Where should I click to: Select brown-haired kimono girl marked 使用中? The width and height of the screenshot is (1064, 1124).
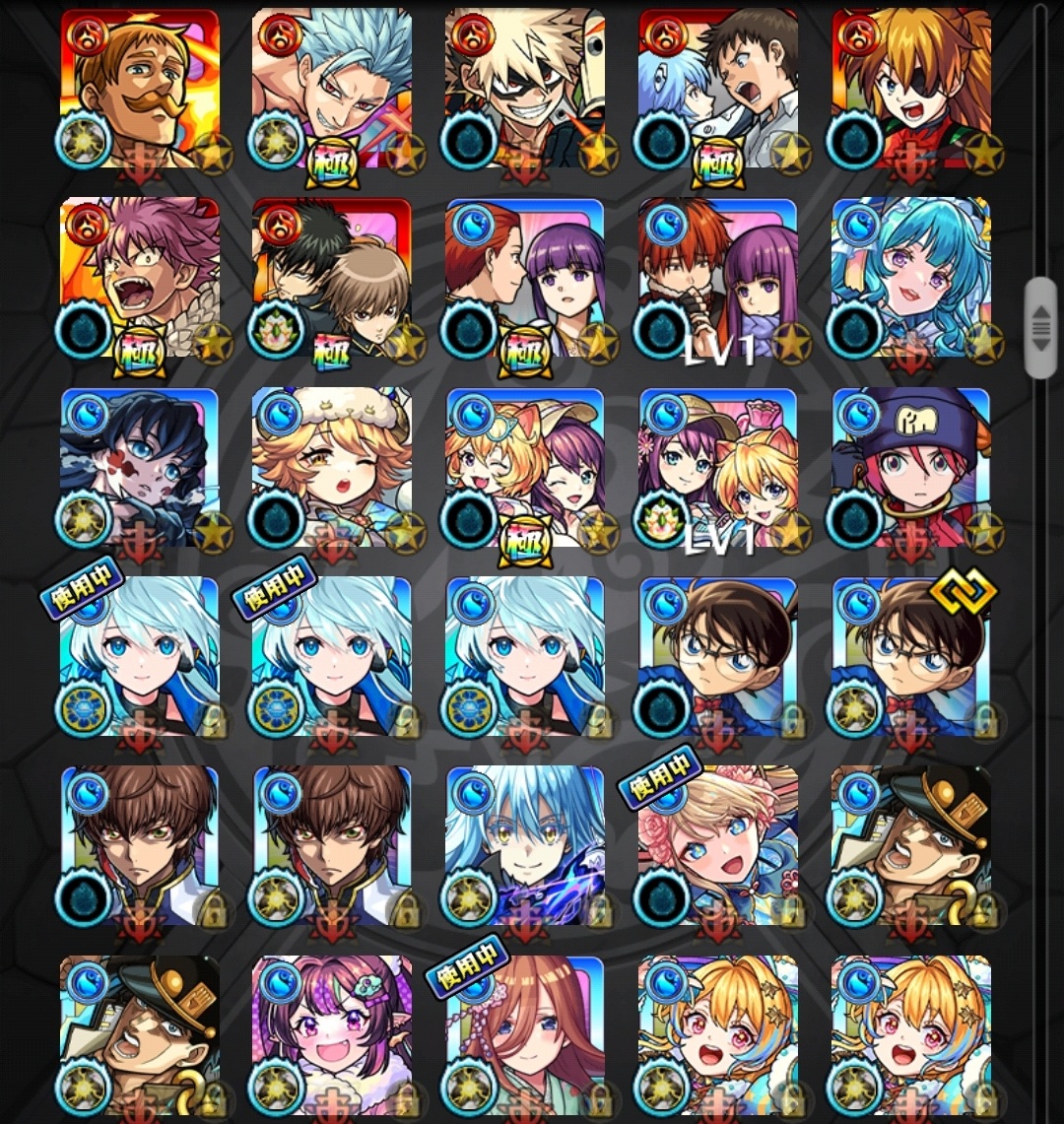524,1034
